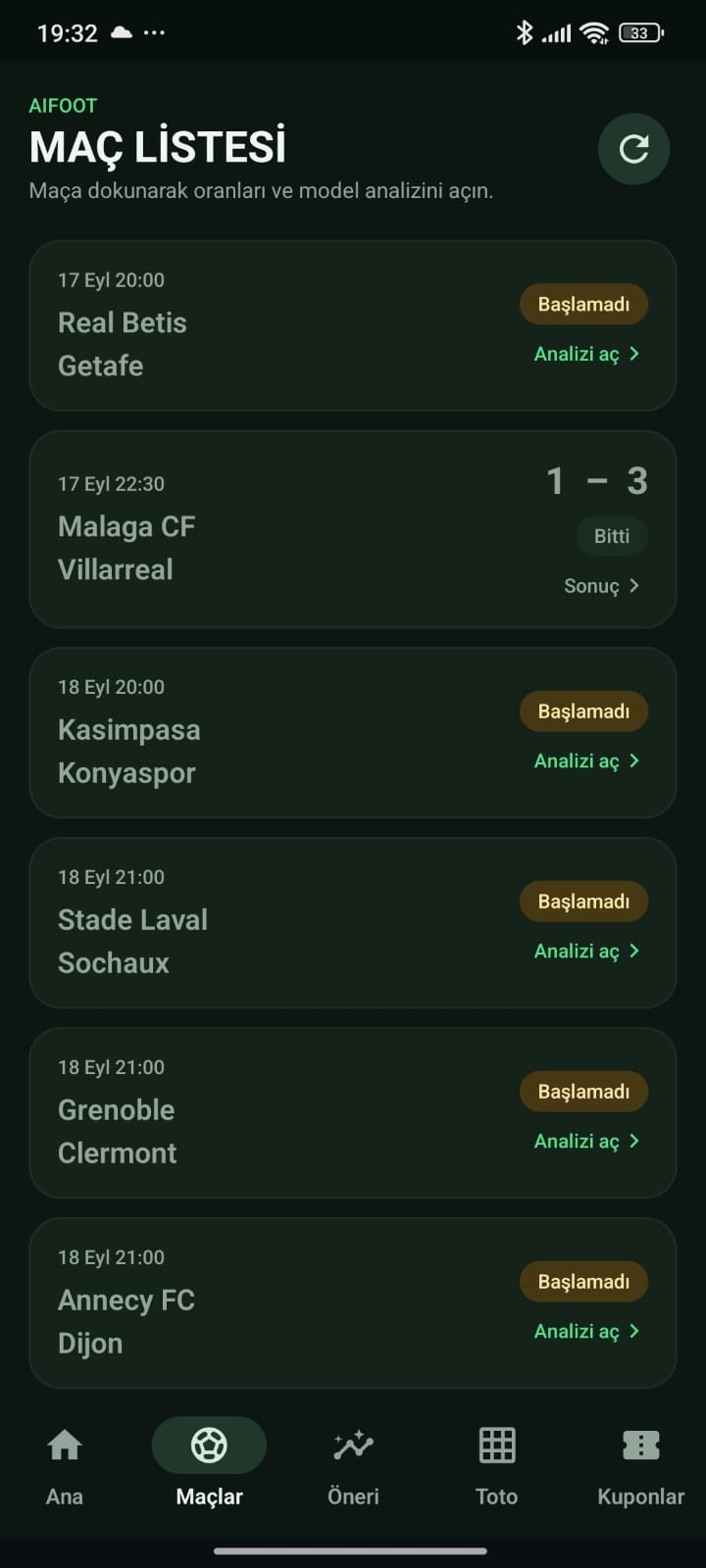Open the Toto tab
This screenshot has height=1568, width=706.
pos(496,1465)
